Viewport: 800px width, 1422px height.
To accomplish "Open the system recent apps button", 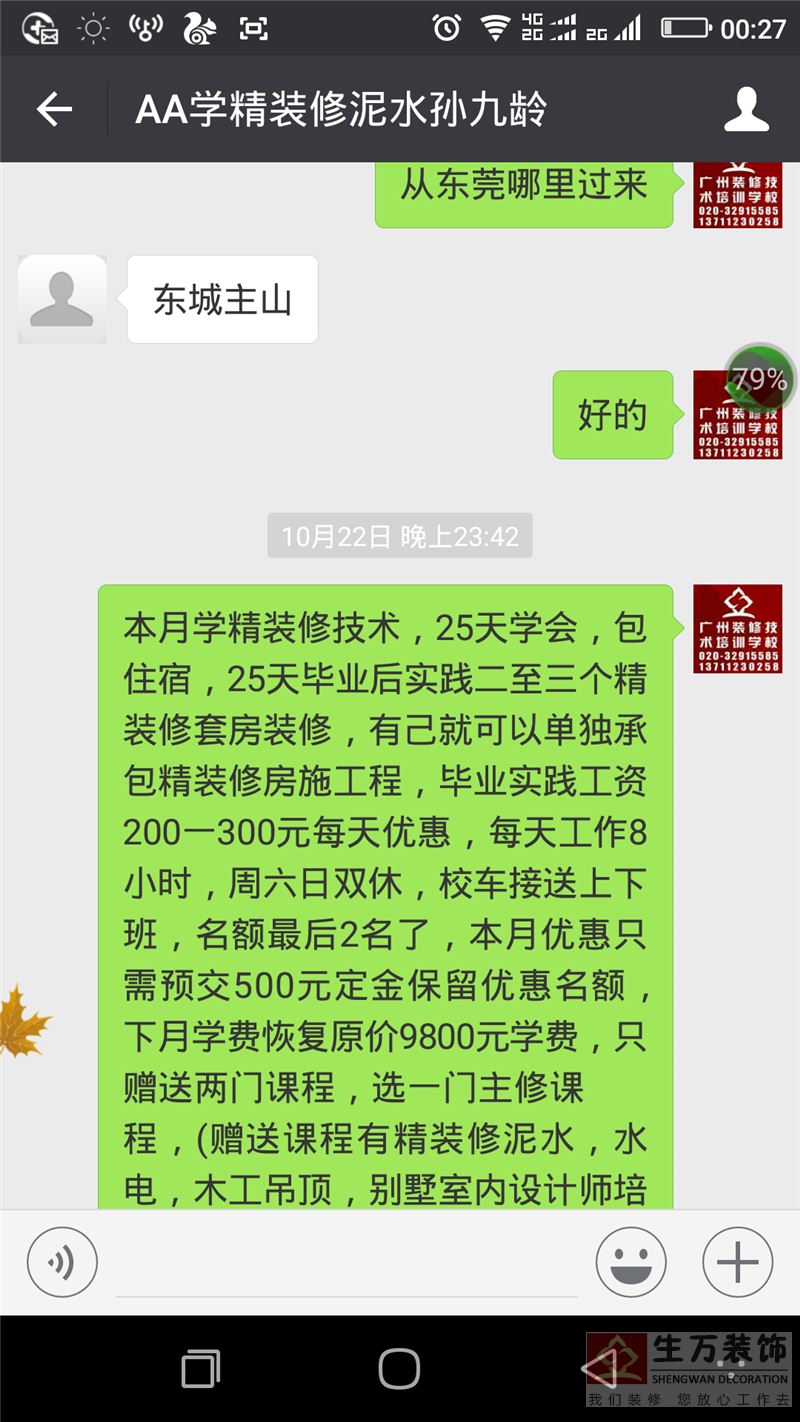I will [x=201, y=1368].
